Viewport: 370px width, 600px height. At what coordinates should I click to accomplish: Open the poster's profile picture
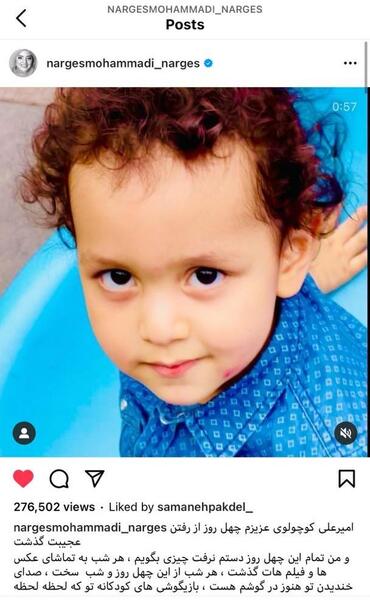click(x=23, y=63)
